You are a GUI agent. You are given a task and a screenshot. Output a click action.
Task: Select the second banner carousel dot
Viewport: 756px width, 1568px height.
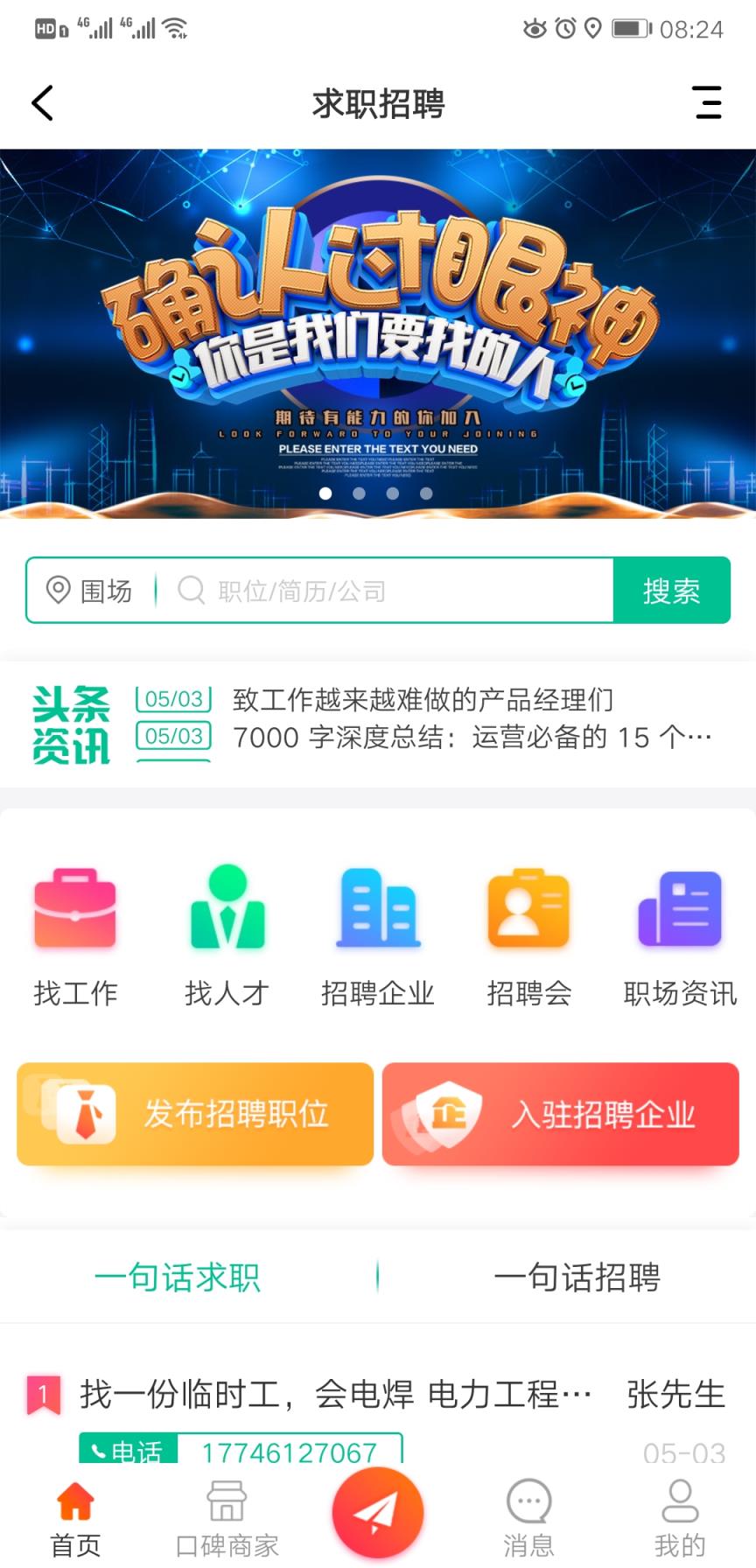[x=359, y=494]
